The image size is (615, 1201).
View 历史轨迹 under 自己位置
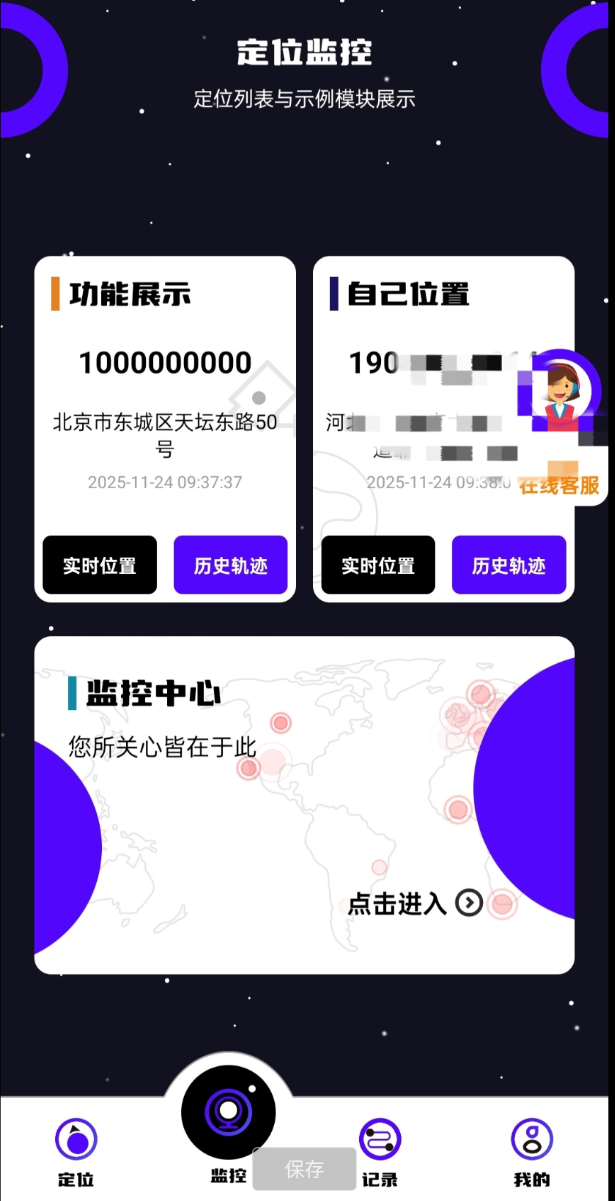click(509, 565)
